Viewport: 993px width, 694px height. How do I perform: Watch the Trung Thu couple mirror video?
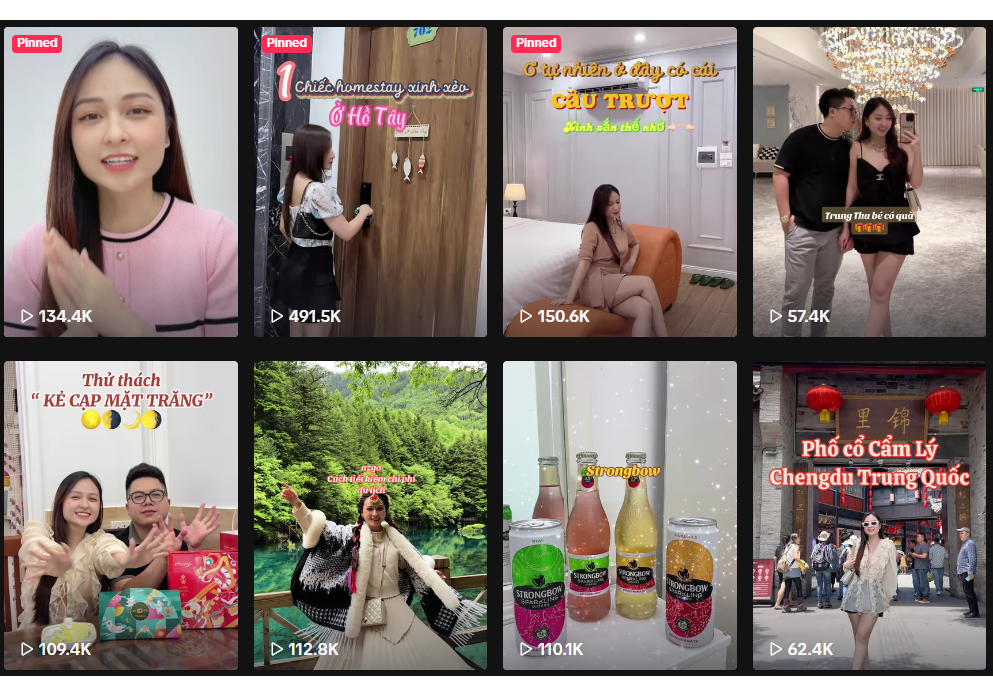click(x=869, y=182)
